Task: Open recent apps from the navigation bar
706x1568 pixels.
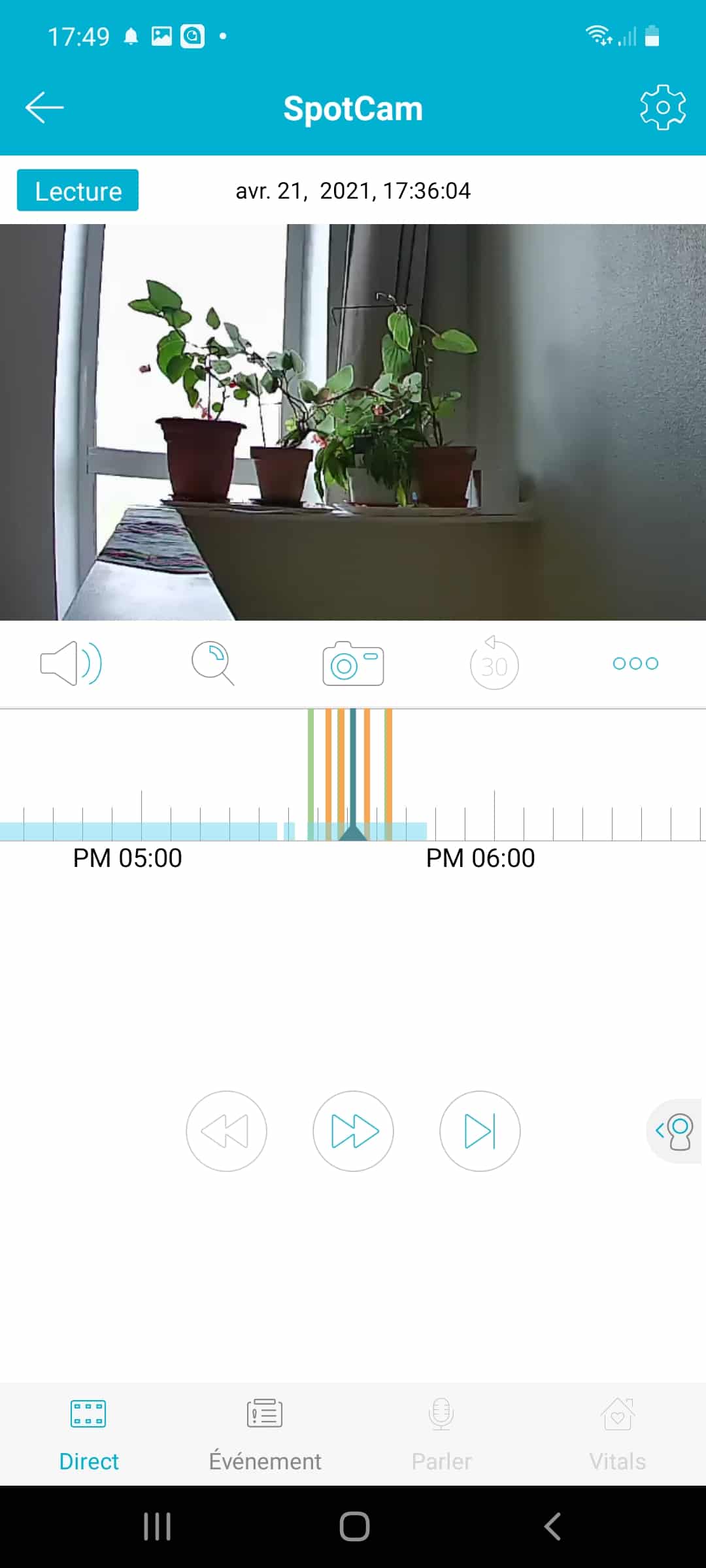Action: [x=157, y=1527]
